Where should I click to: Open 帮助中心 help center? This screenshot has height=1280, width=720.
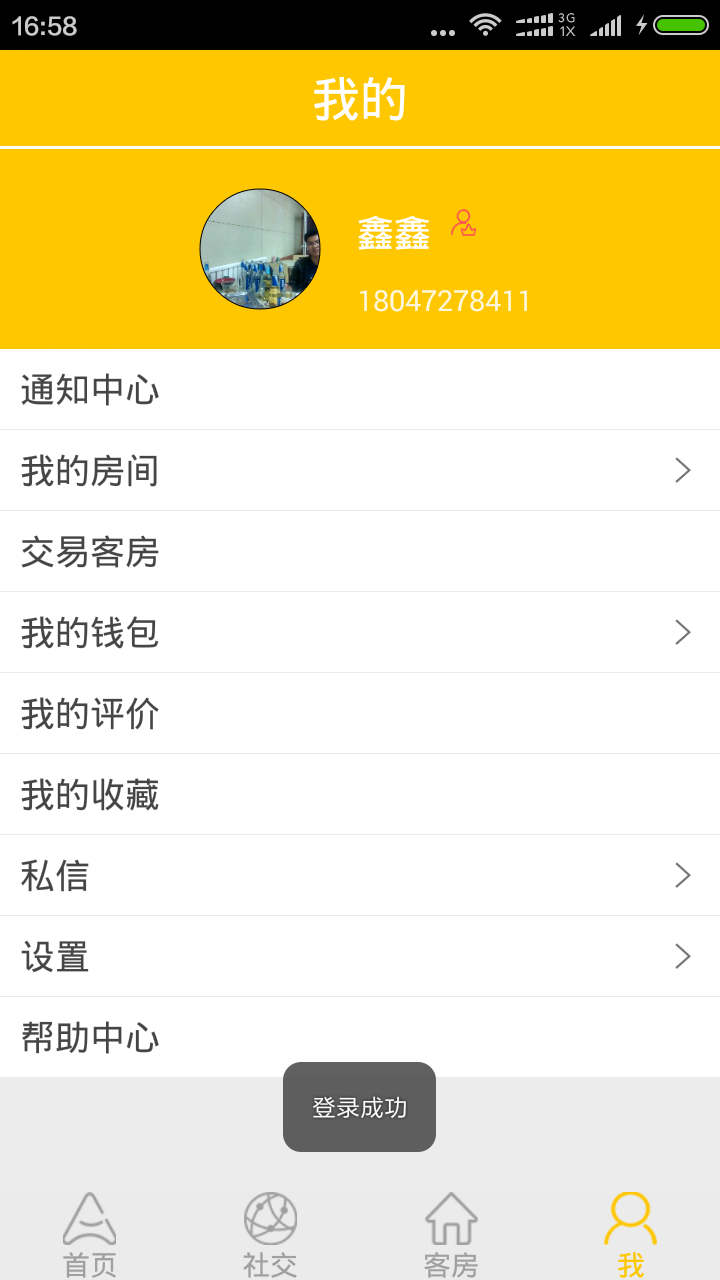(360, 1038)
